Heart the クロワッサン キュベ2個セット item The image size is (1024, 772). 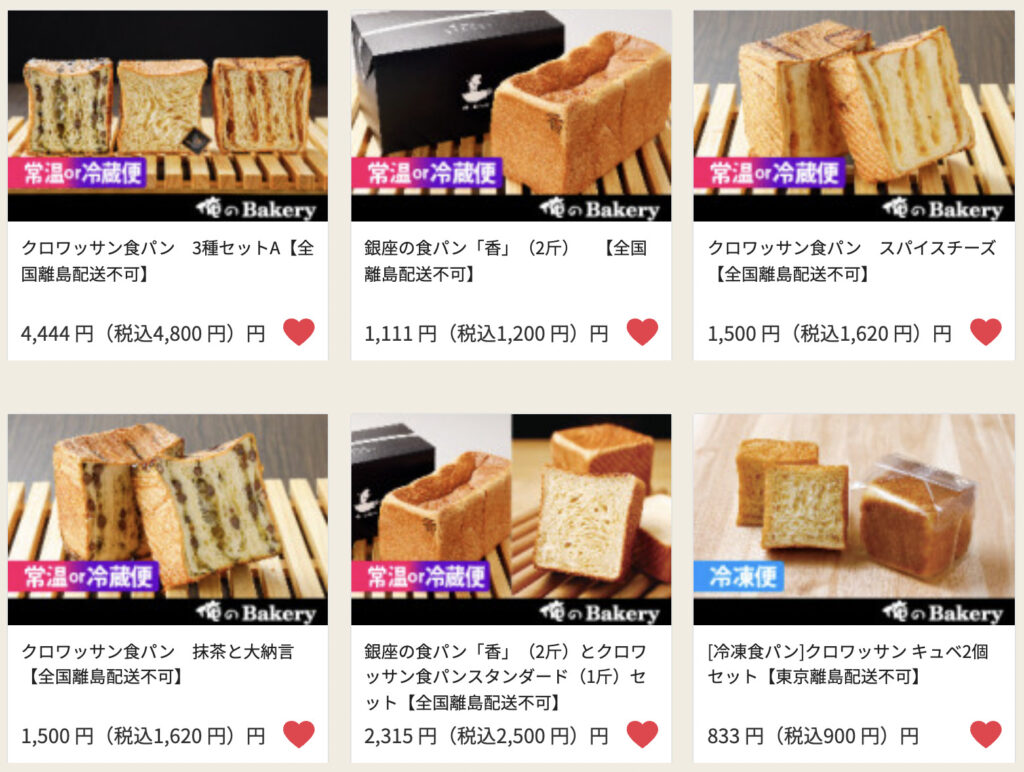[x=985, y=734]
